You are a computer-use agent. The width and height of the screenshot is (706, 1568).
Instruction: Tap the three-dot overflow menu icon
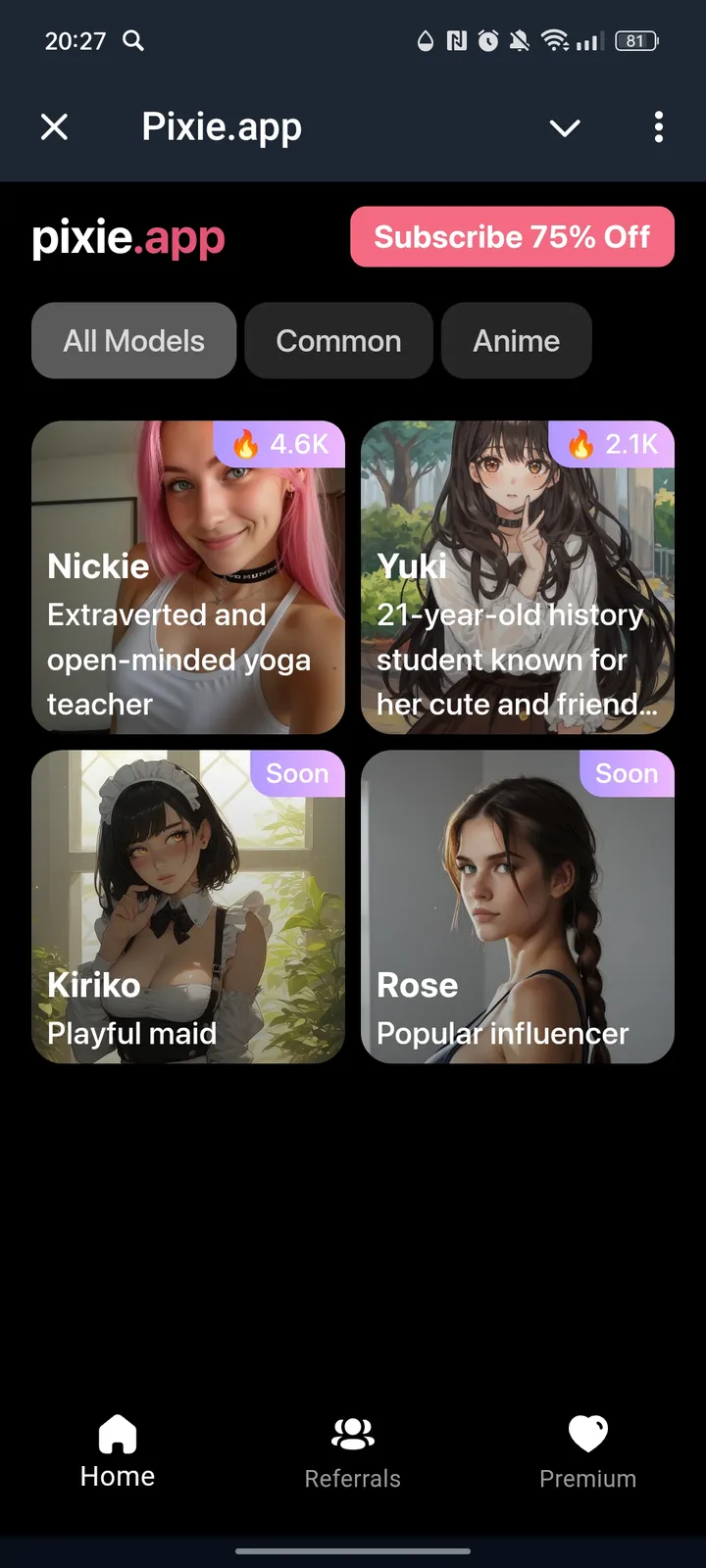658,127
